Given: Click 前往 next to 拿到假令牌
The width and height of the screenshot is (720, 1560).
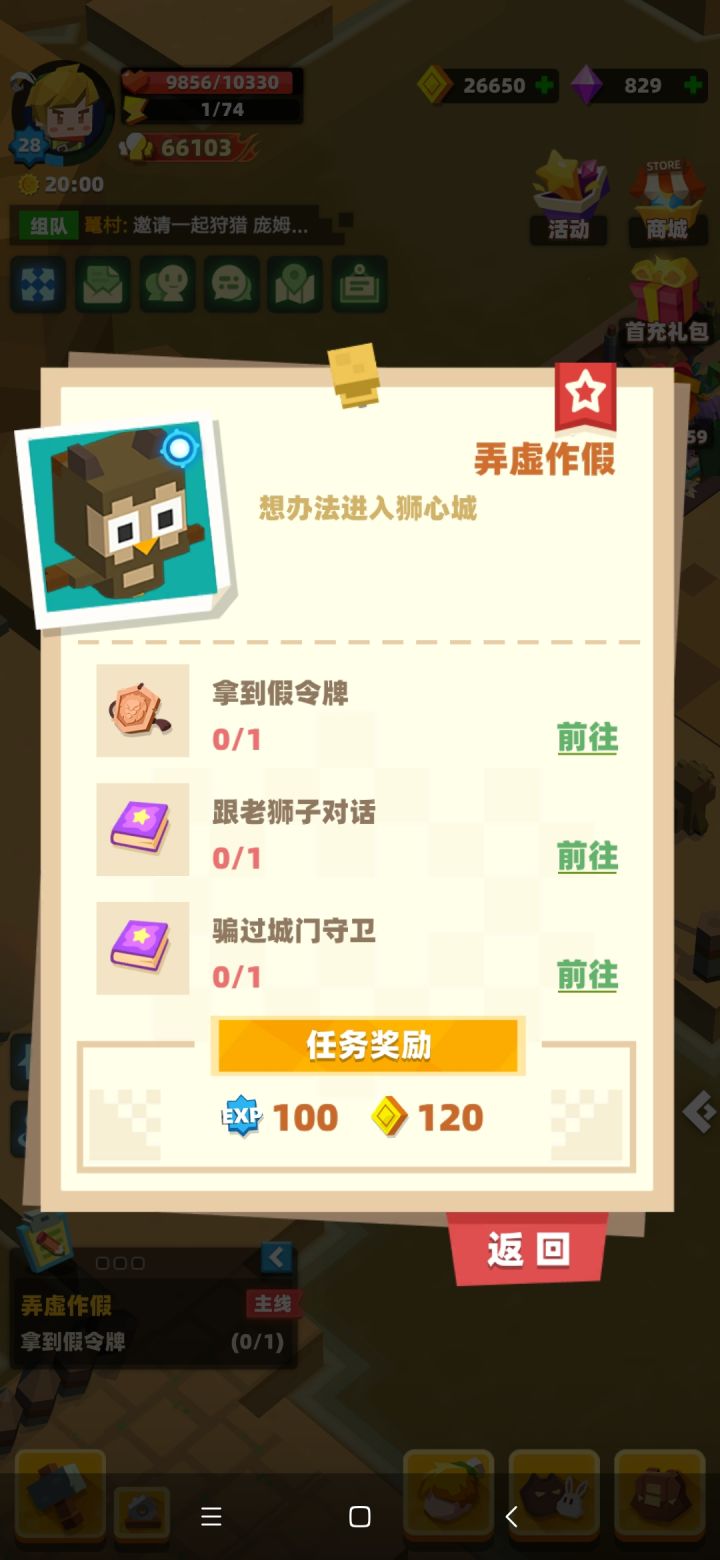Looking at the screenshot, I should coord(587,737).
